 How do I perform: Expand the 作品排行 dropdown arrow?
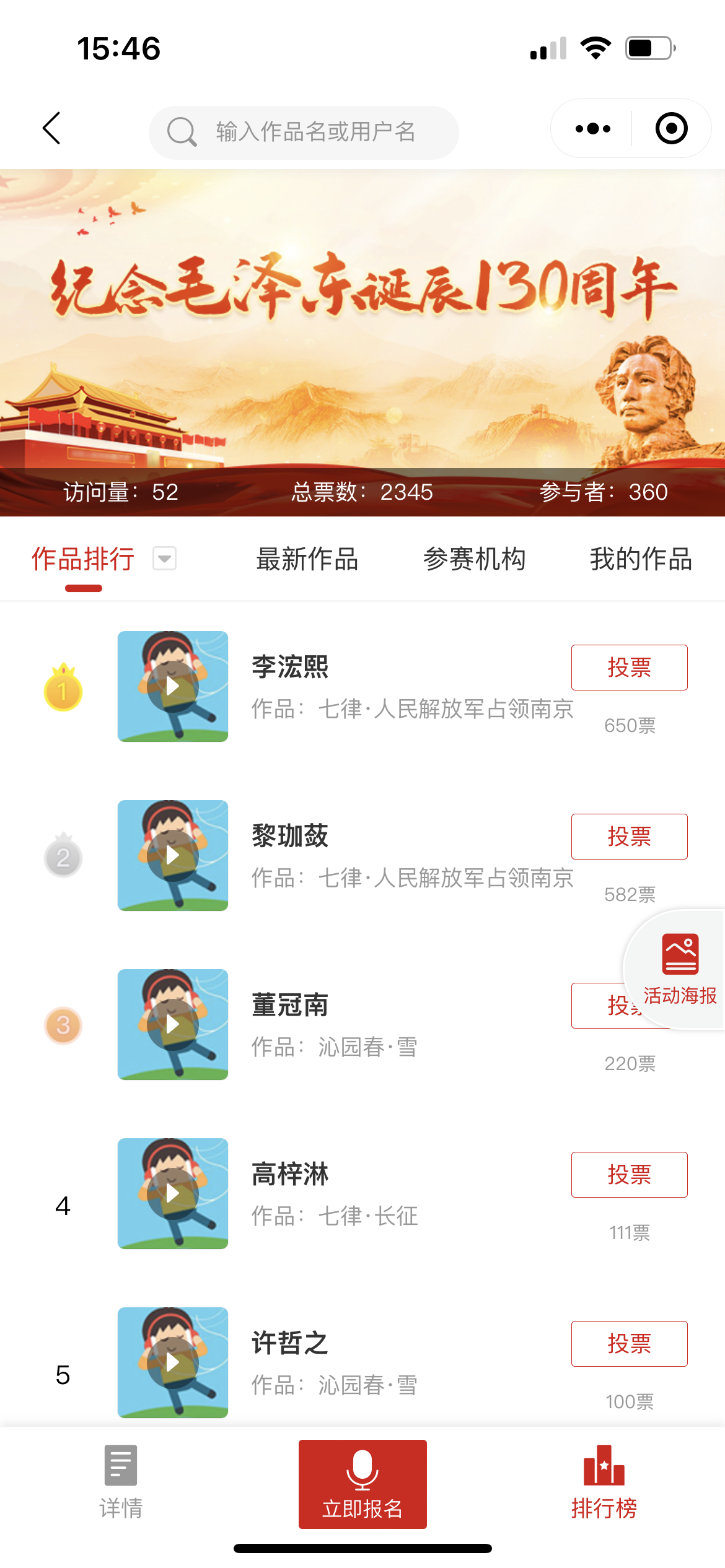164,559
